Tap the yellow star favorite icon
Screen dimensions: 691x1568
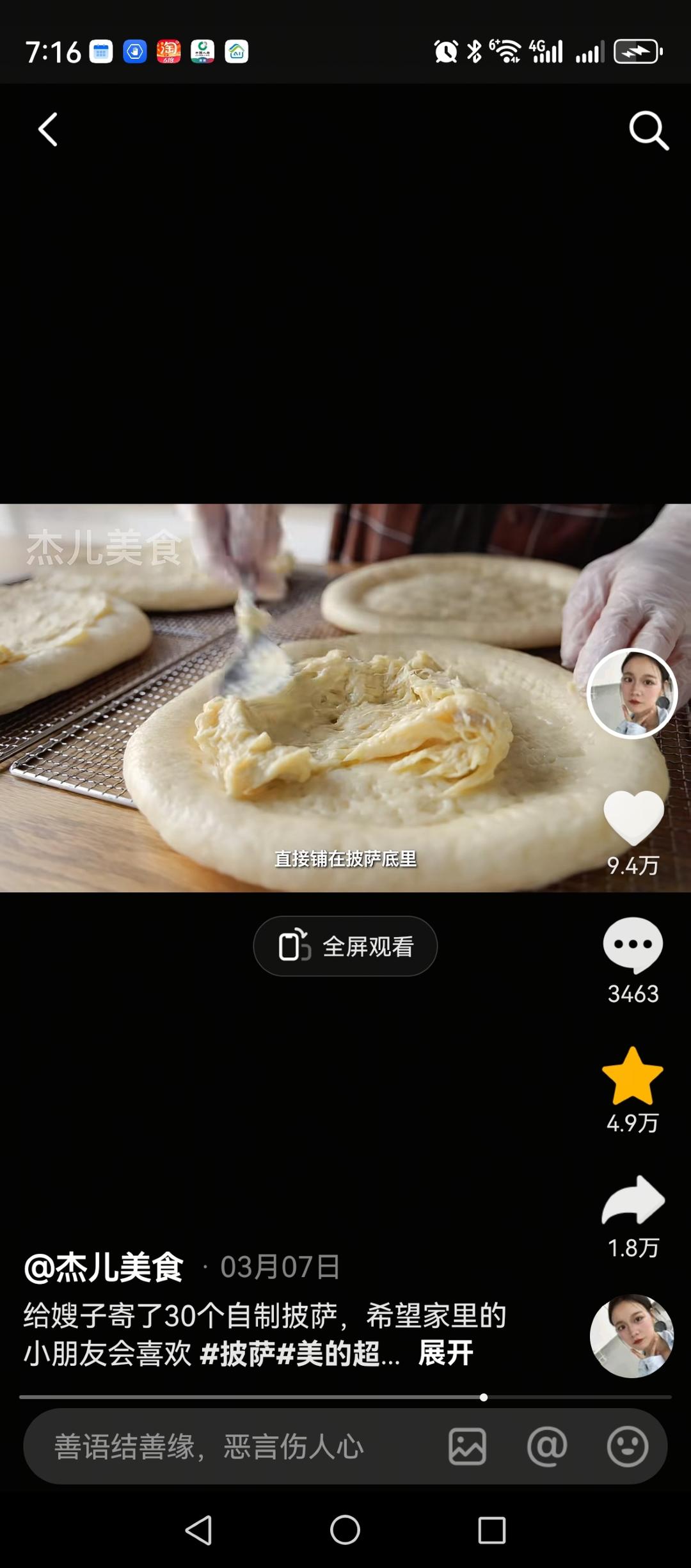(x=633, y=1077)
